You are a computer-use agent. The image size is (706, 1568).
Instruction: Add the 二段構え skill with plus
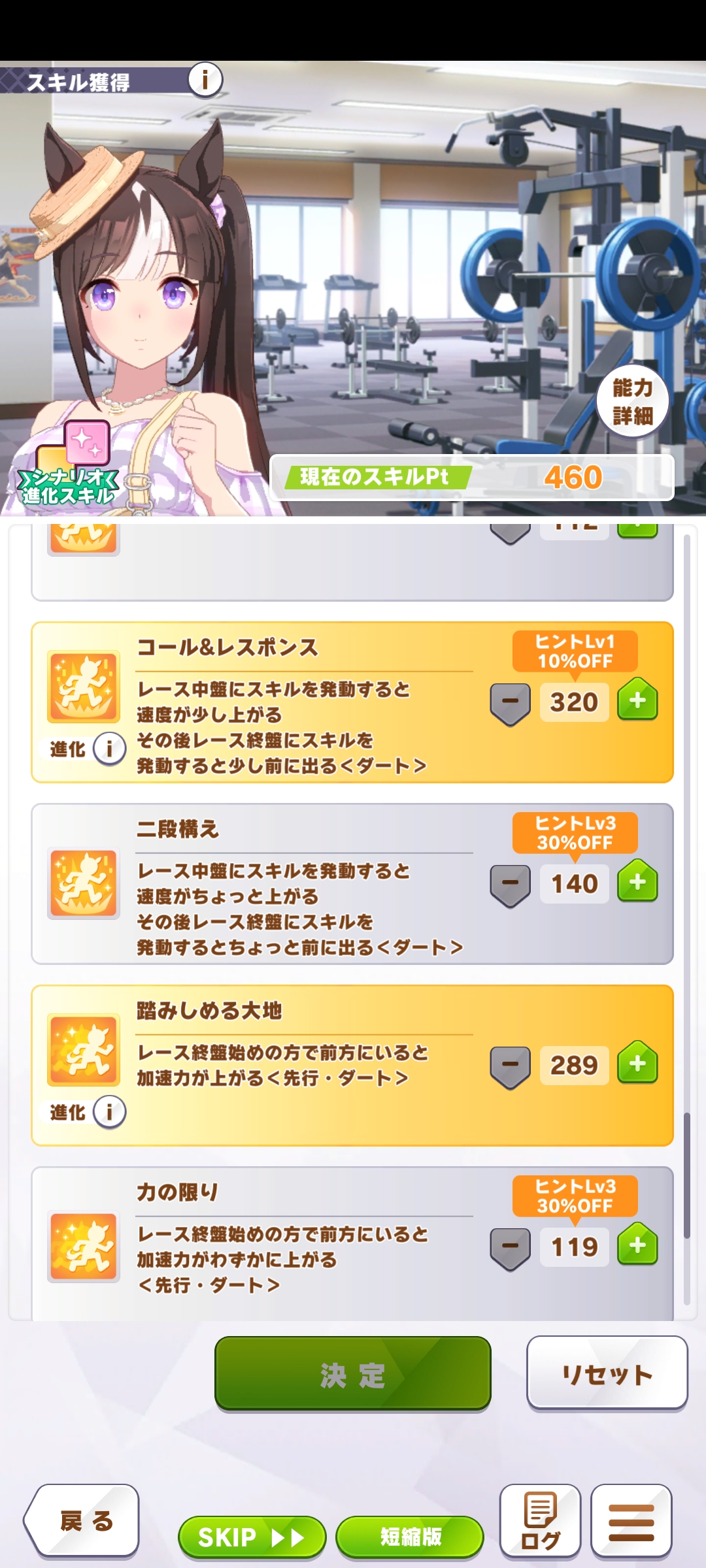point(637,881)
